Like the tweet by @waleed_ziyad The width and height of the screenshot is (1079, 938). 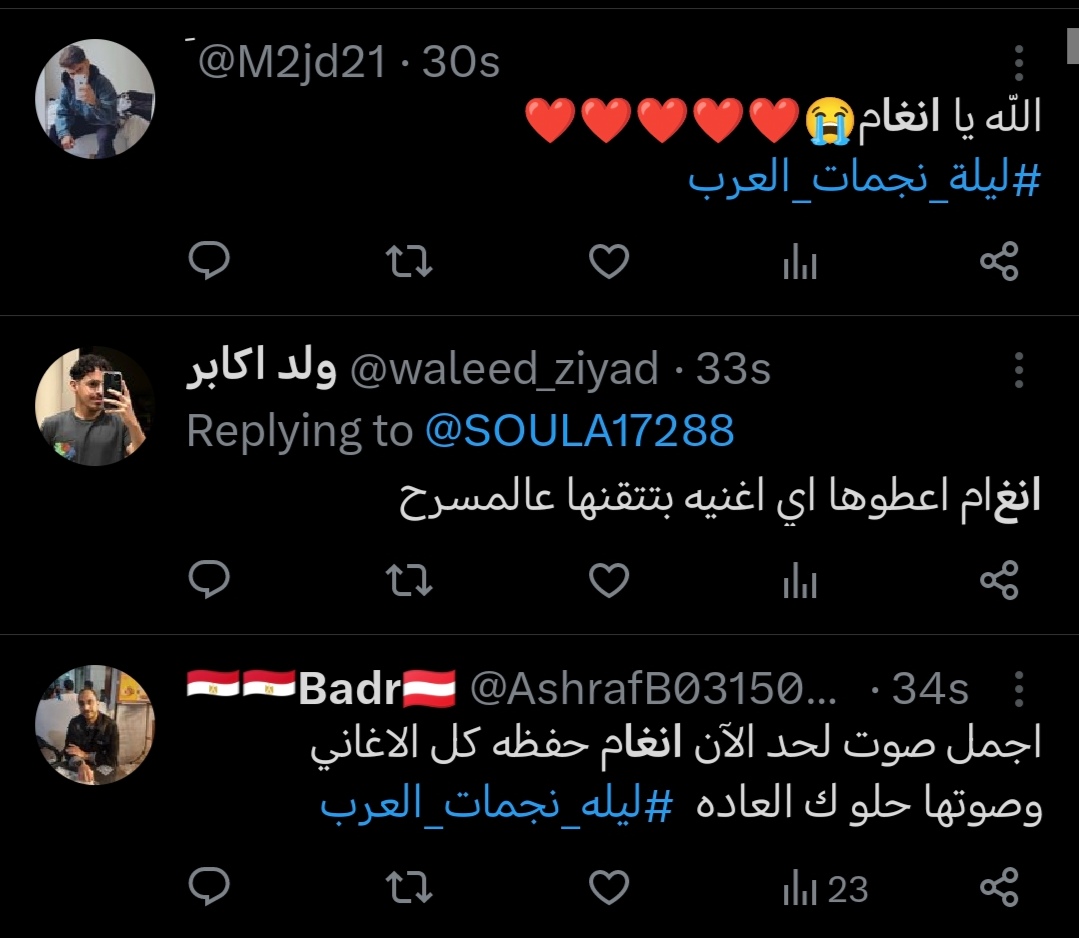pyautogui.click(x=608, y=579)
